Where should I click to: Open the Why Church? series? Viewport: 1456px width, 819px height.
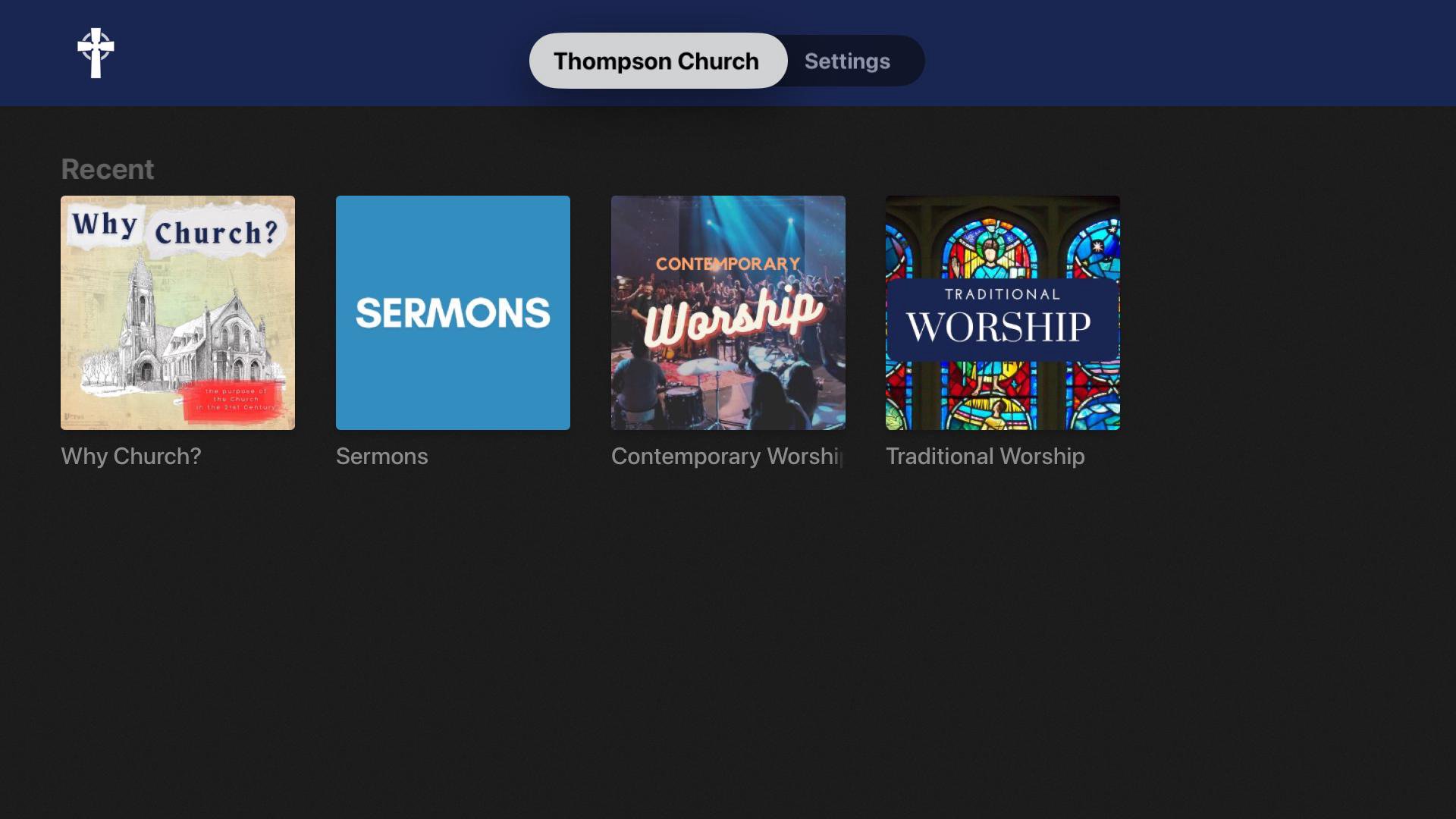pos(177,312)
